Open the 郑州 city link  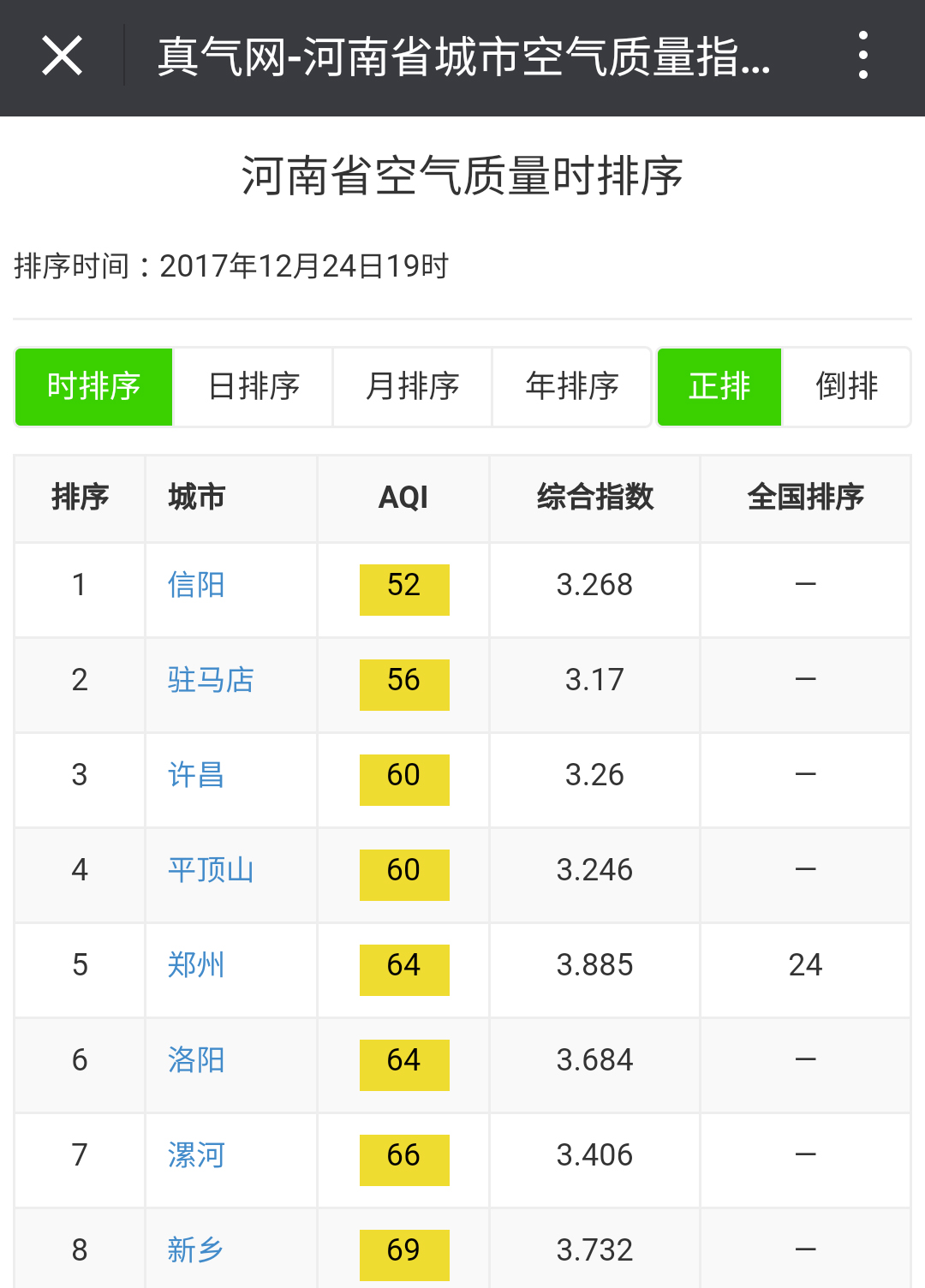[x=196, y=965]
